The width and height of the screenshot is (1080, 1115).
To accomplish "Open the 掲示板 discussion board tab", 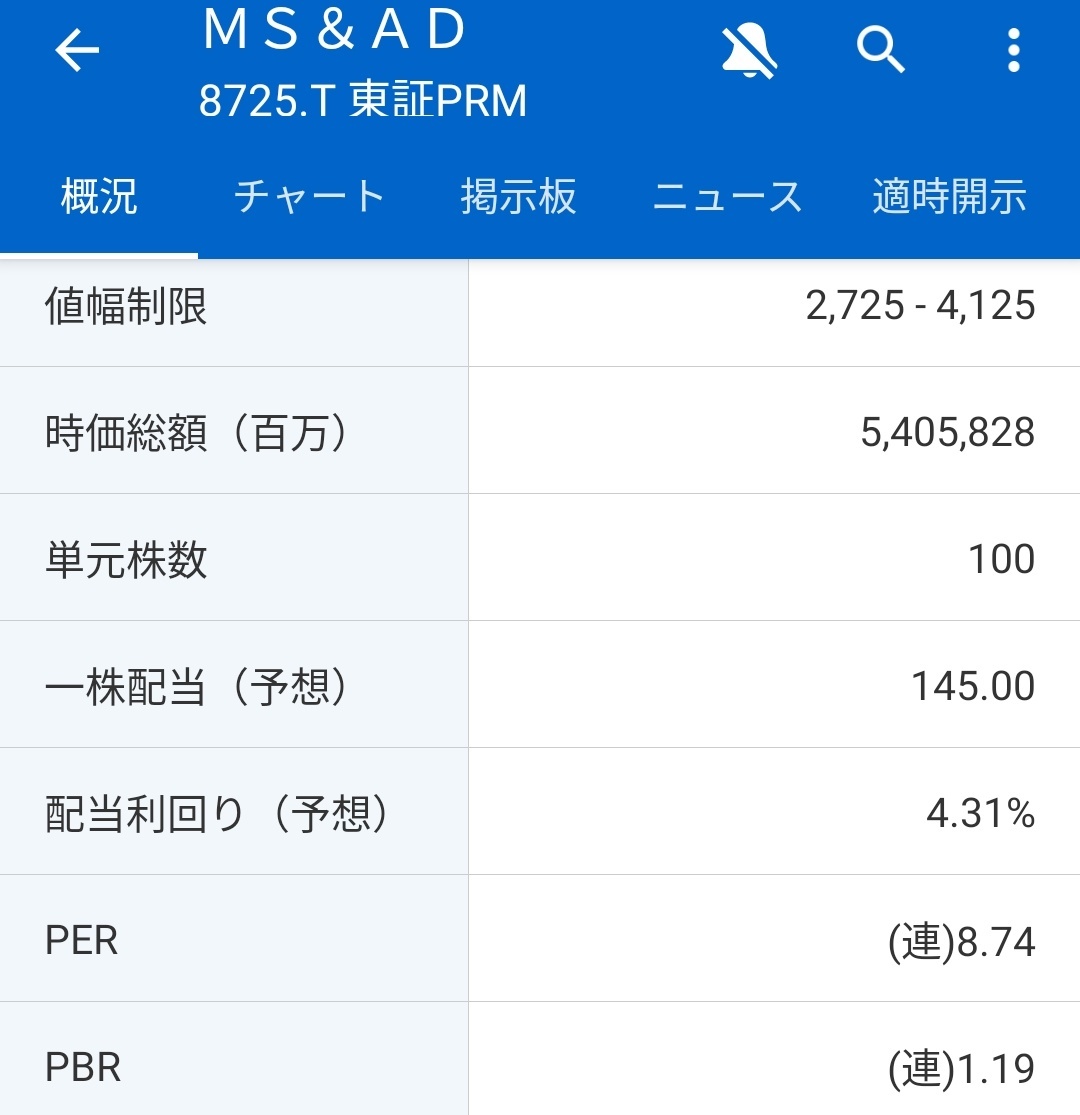I will coord(520,196).
